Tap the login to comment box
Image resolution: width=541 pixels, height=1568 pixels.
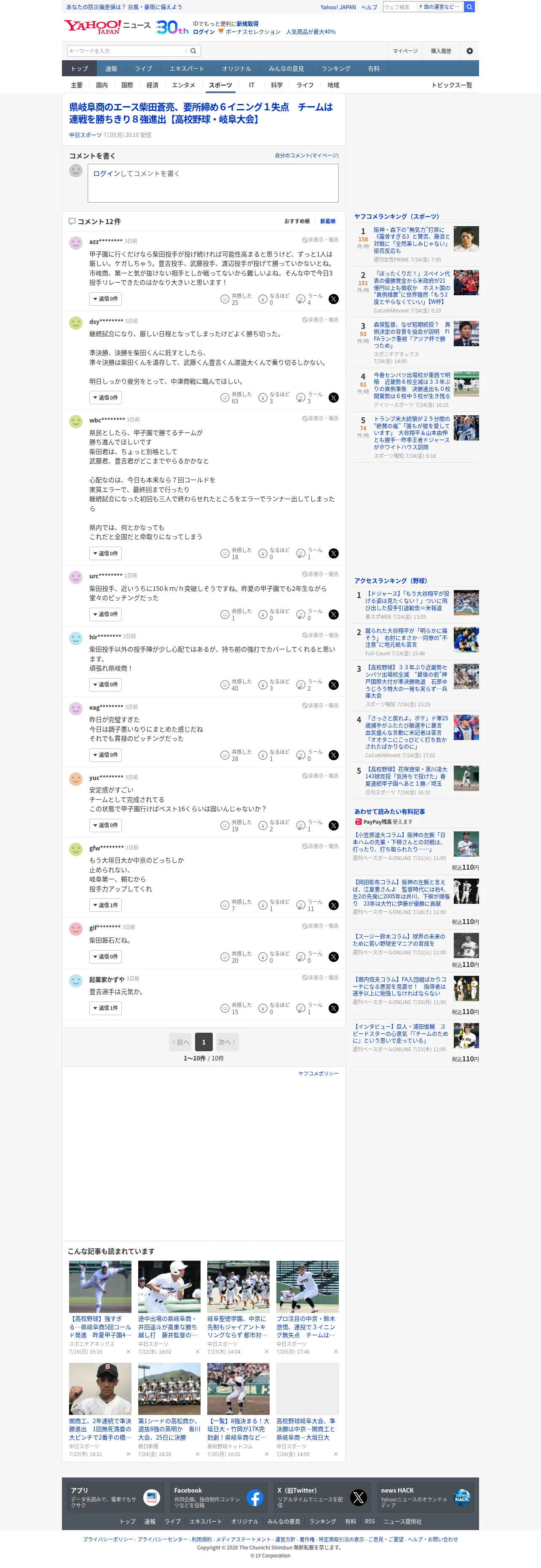pos(213,183)
